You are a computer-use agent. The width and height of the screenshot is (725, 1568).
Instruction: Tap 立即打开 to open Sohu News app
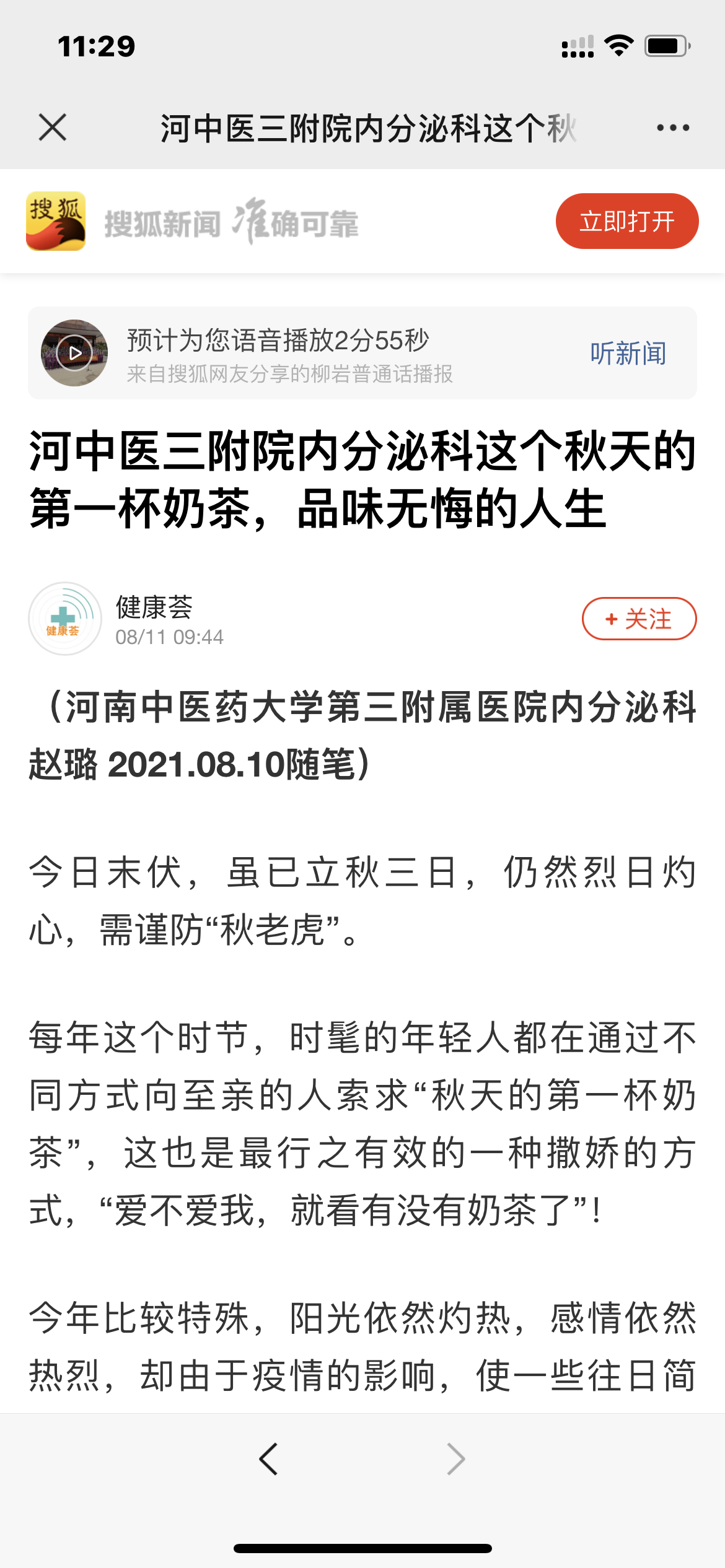pos(626,221)
